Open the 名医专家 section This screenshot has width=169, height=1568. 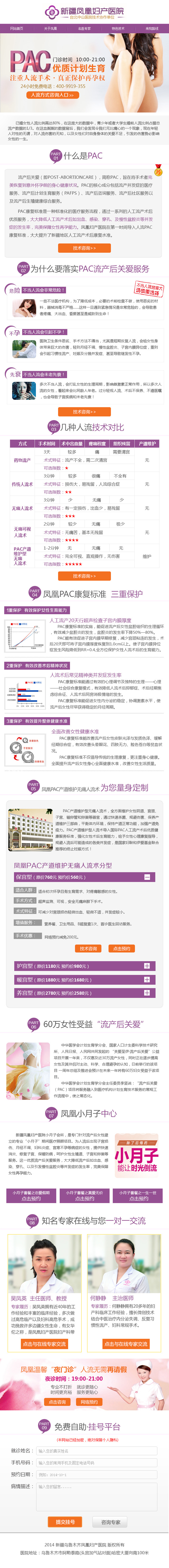84,29
